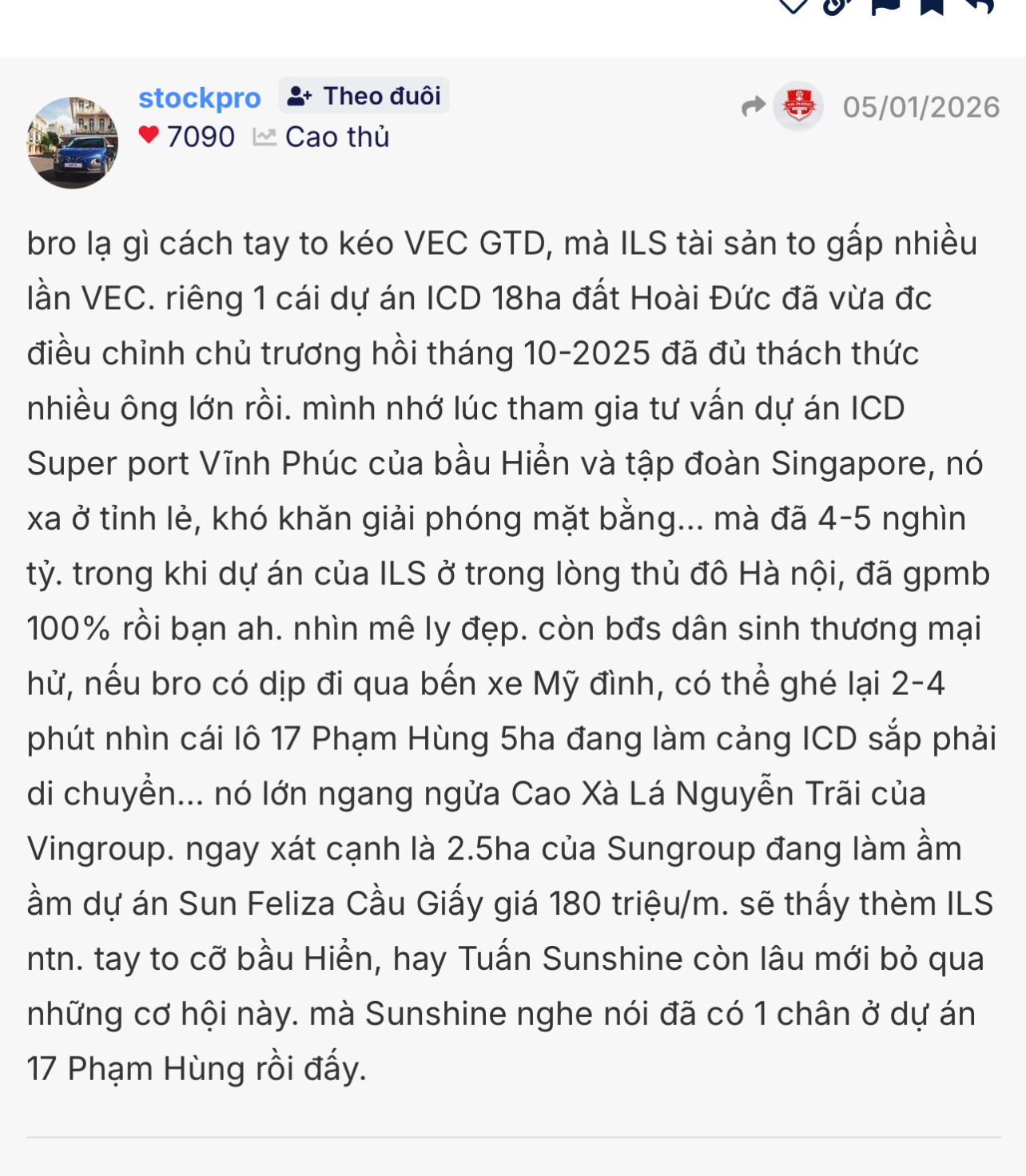Open stockpro's profile via username
The width and height of the screenshot is (1026, 1176).
pos(200,97)
